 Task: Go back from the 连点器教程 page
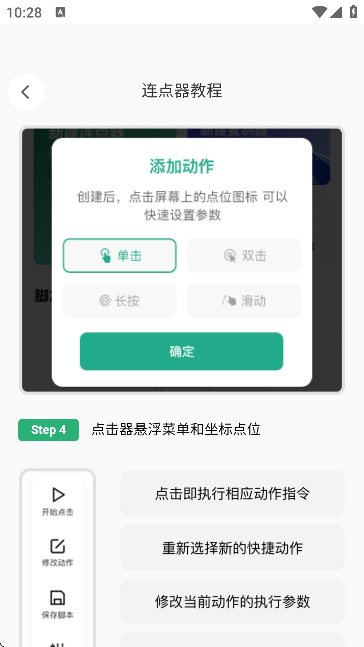(26, 92)
